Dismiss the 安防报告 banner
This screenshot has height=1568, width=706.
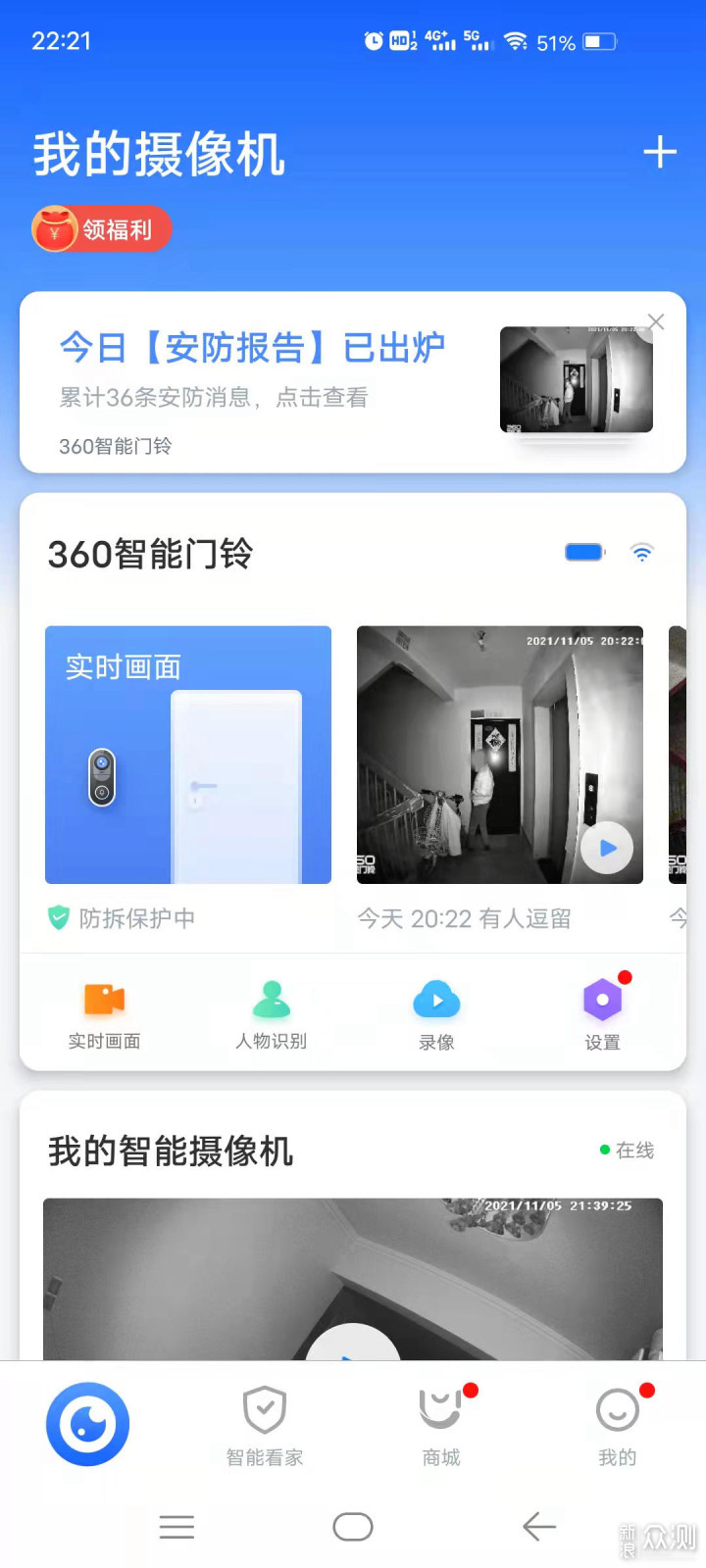pos(656,322)
